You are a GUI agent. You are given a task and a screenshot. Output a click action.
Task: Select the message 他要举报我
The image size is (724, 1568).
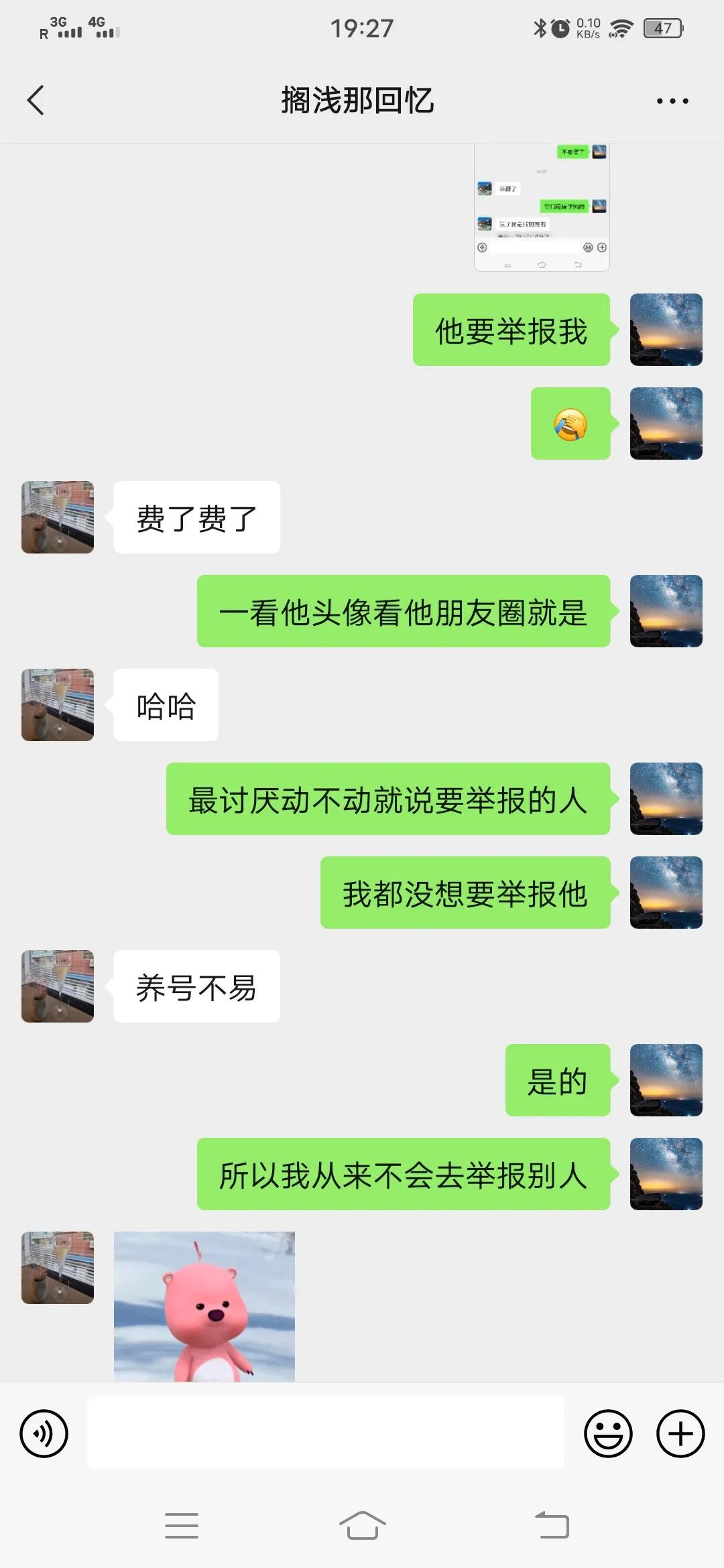click(x=511, y=329)
